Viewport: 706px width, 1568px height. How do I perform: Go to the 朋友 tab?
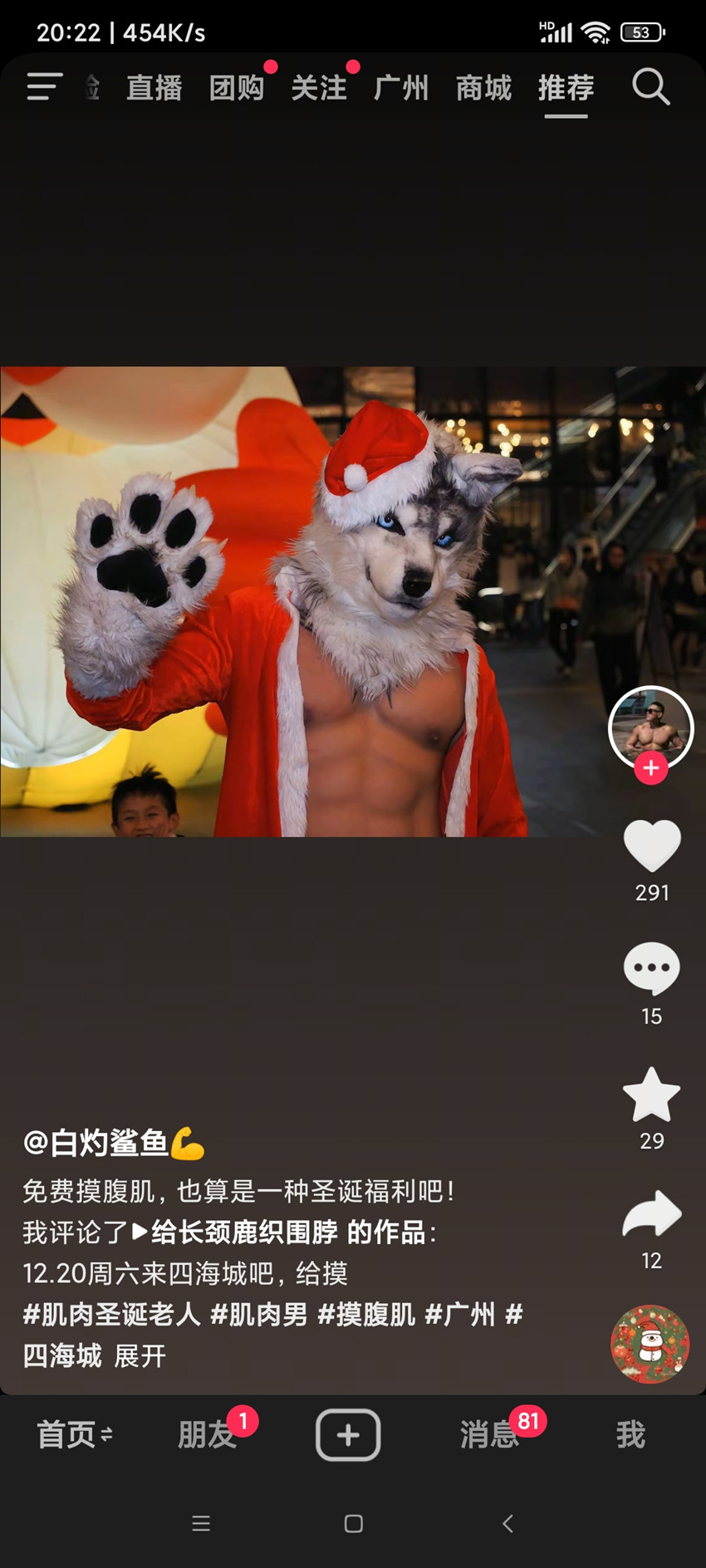[208, 1434]
